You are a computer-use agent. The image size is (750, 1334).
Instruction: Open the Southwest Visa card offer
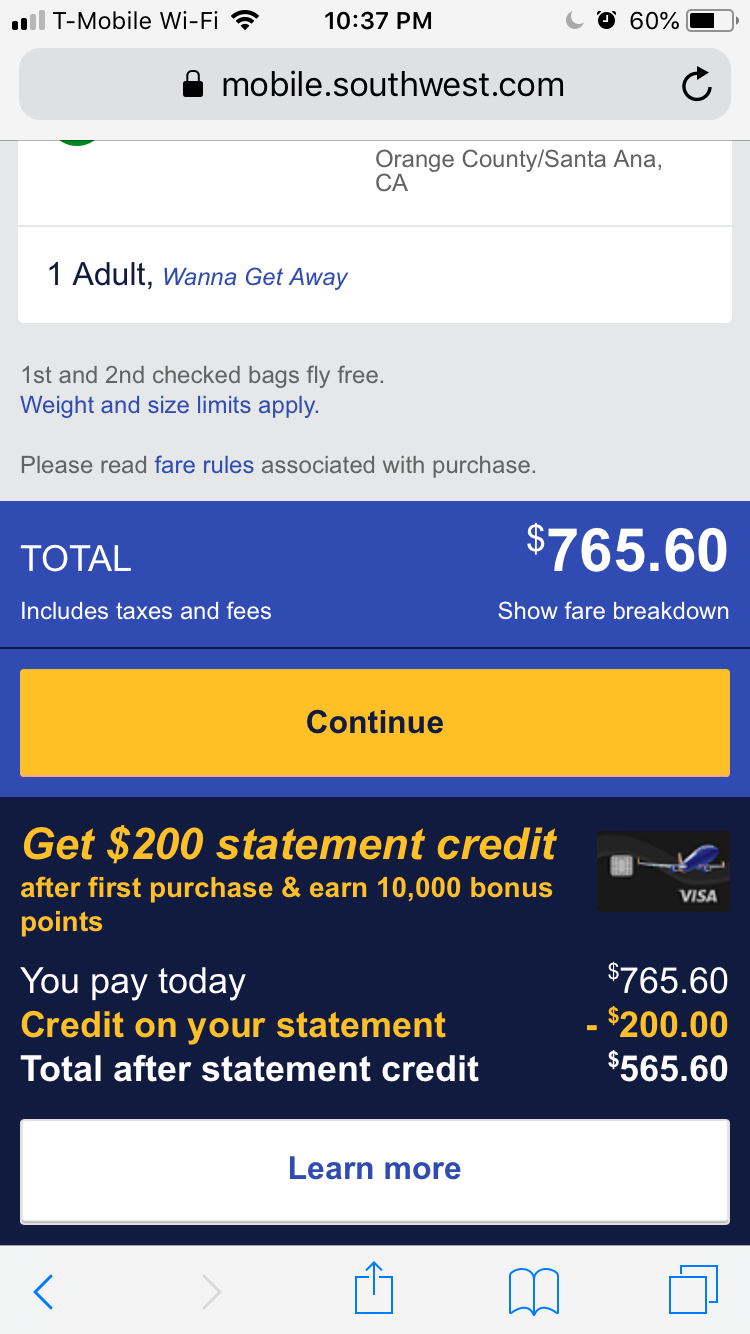pos(663,871)
